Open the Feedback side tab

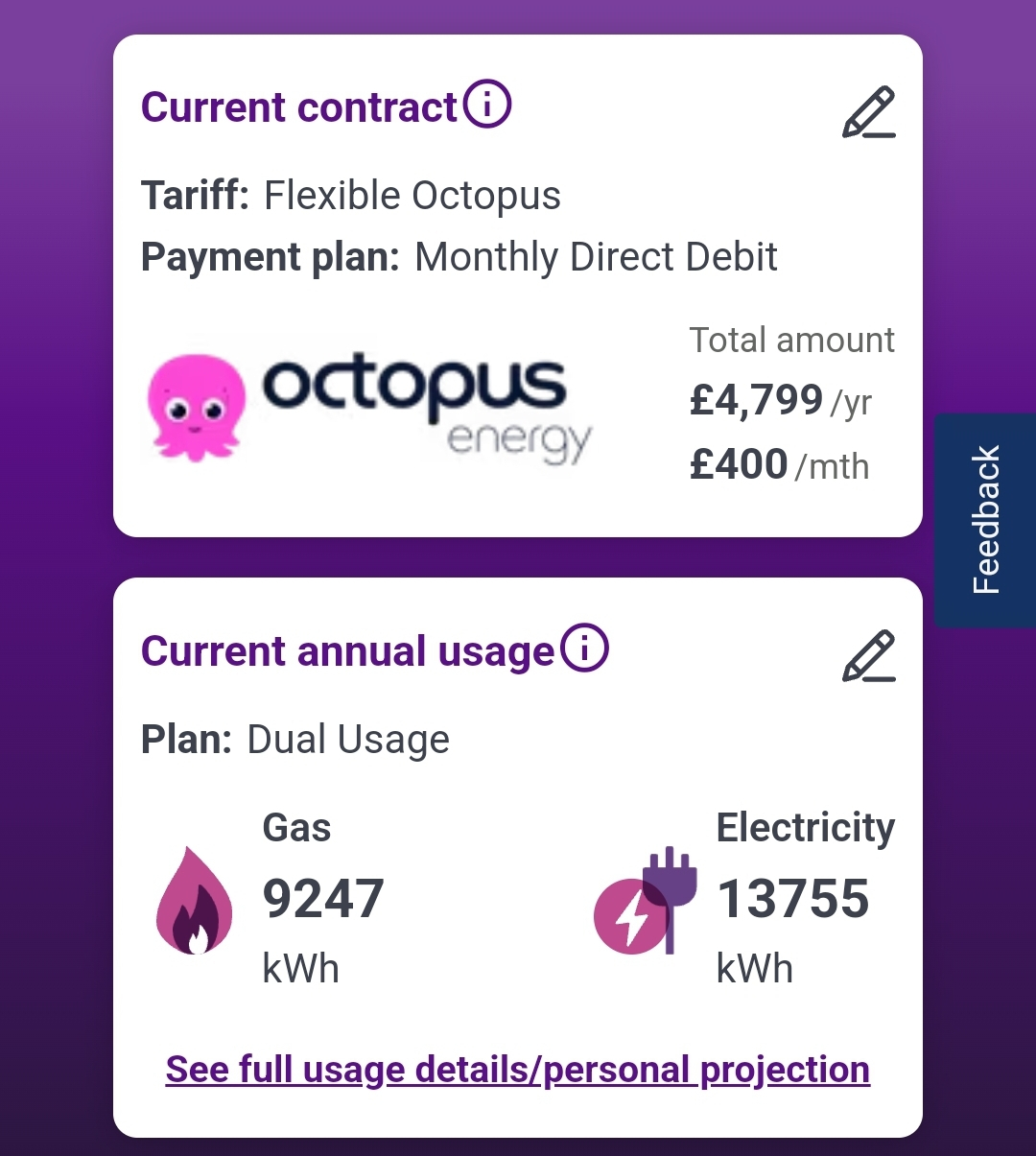[986, 520]
